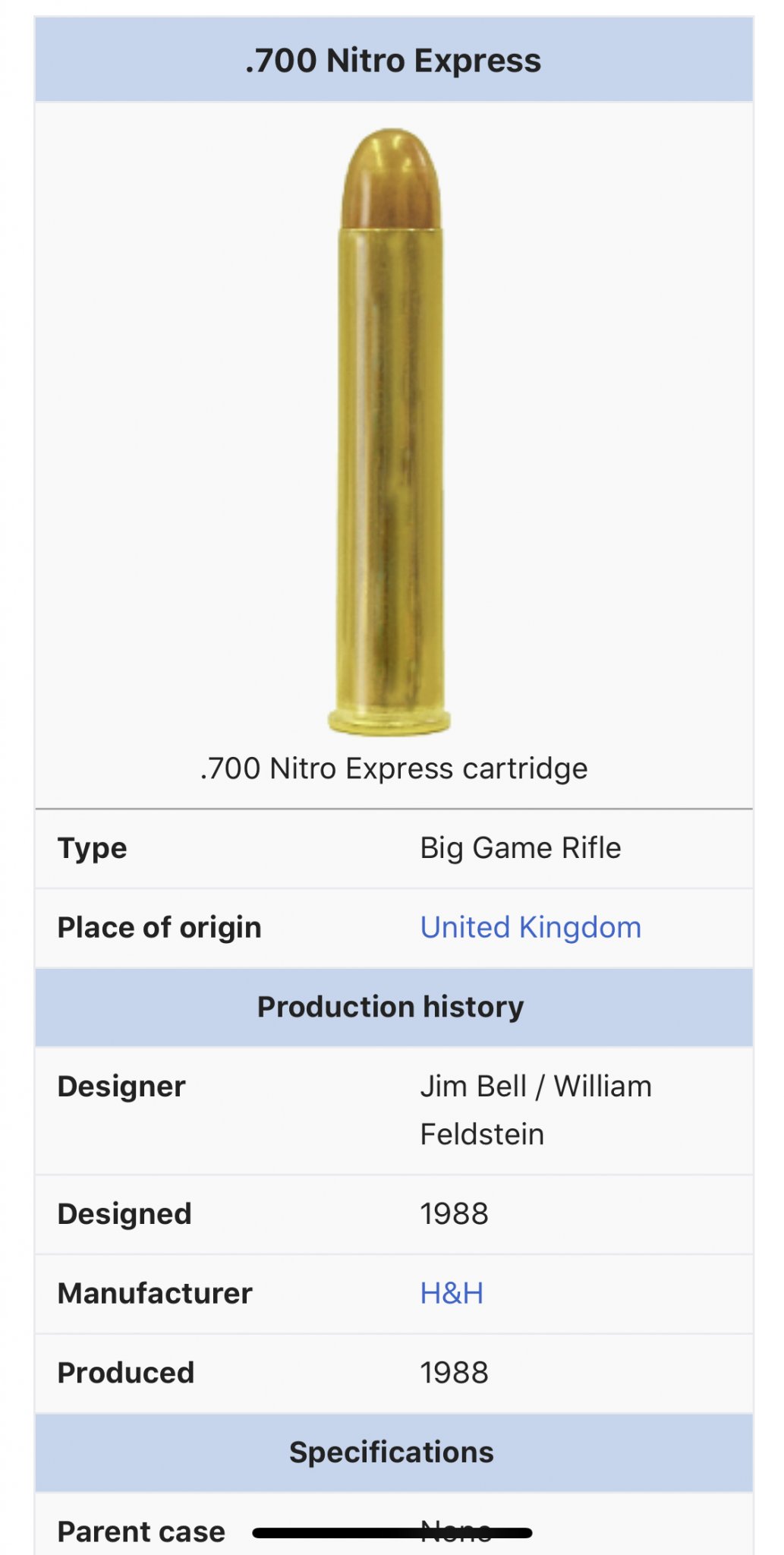Open the United Kingdom link
The image size is (784, 1555).
(x=531, y=927)
